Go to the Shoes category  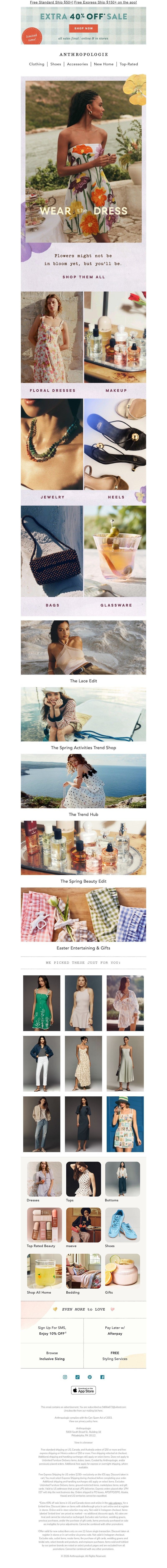coord(56,64)
